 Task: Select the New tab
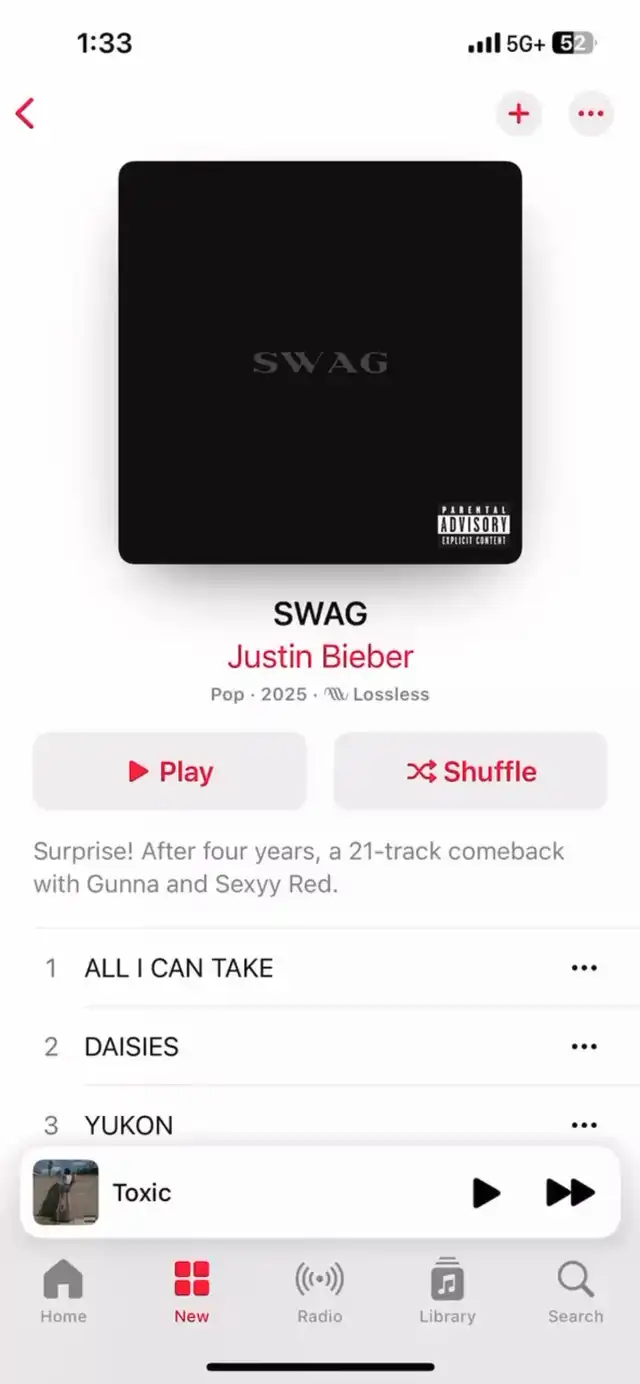tap(192, 1291)
